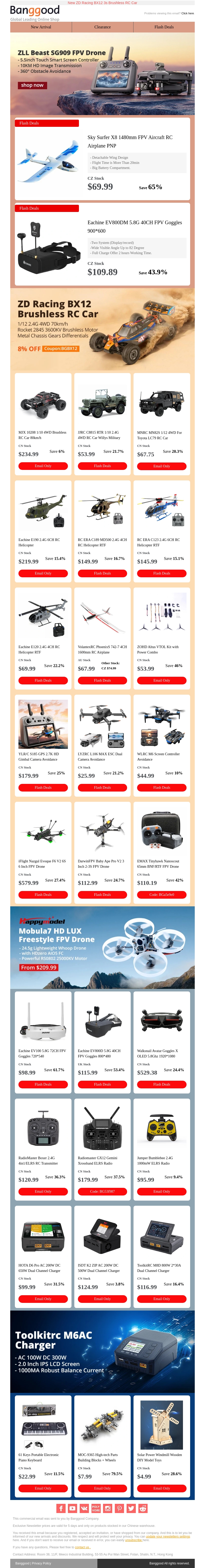Open the New Arrival tab
This screenshot has width=205, height=1568.
(x=41, y=27)
